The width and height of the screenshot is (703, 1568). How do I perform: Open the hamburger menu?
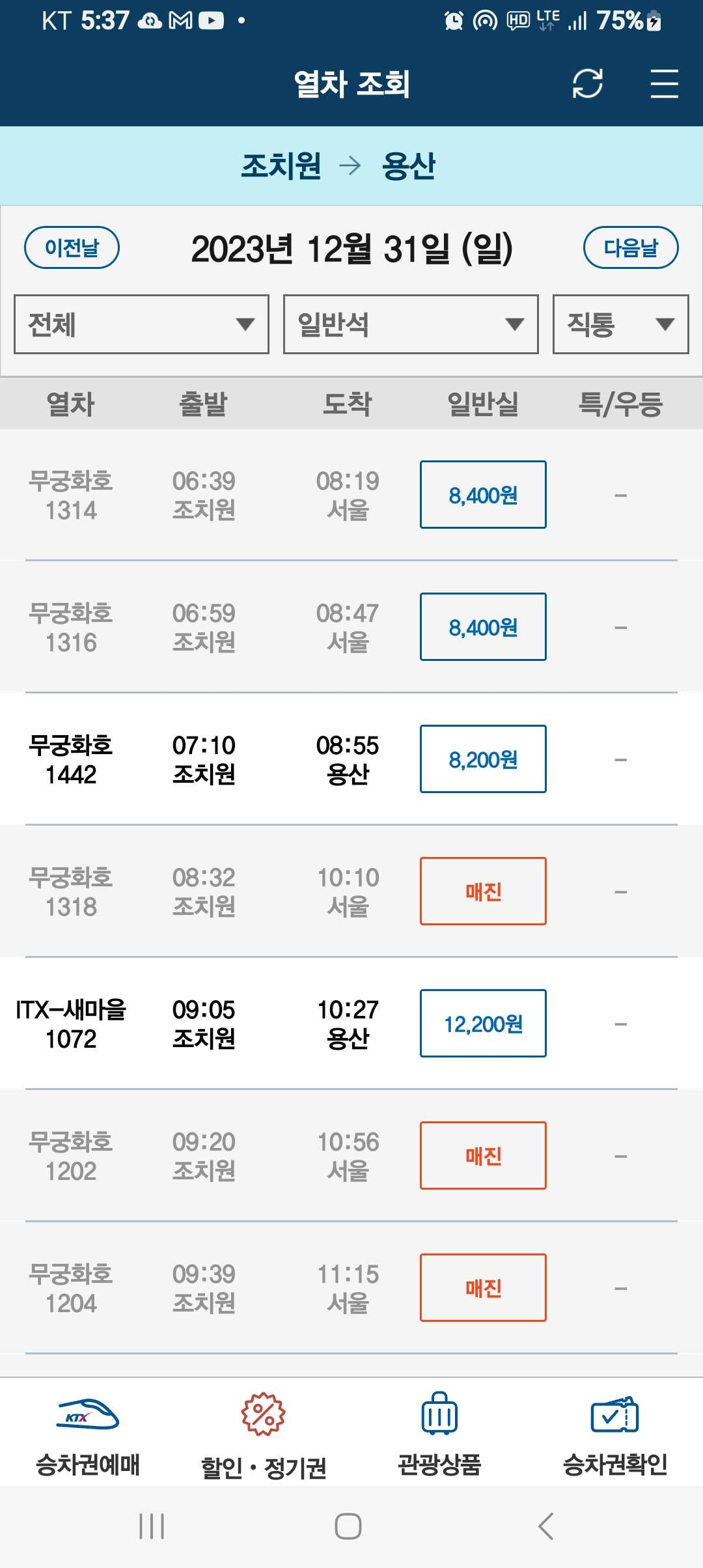pyautogui.click(x=664, y=84)
